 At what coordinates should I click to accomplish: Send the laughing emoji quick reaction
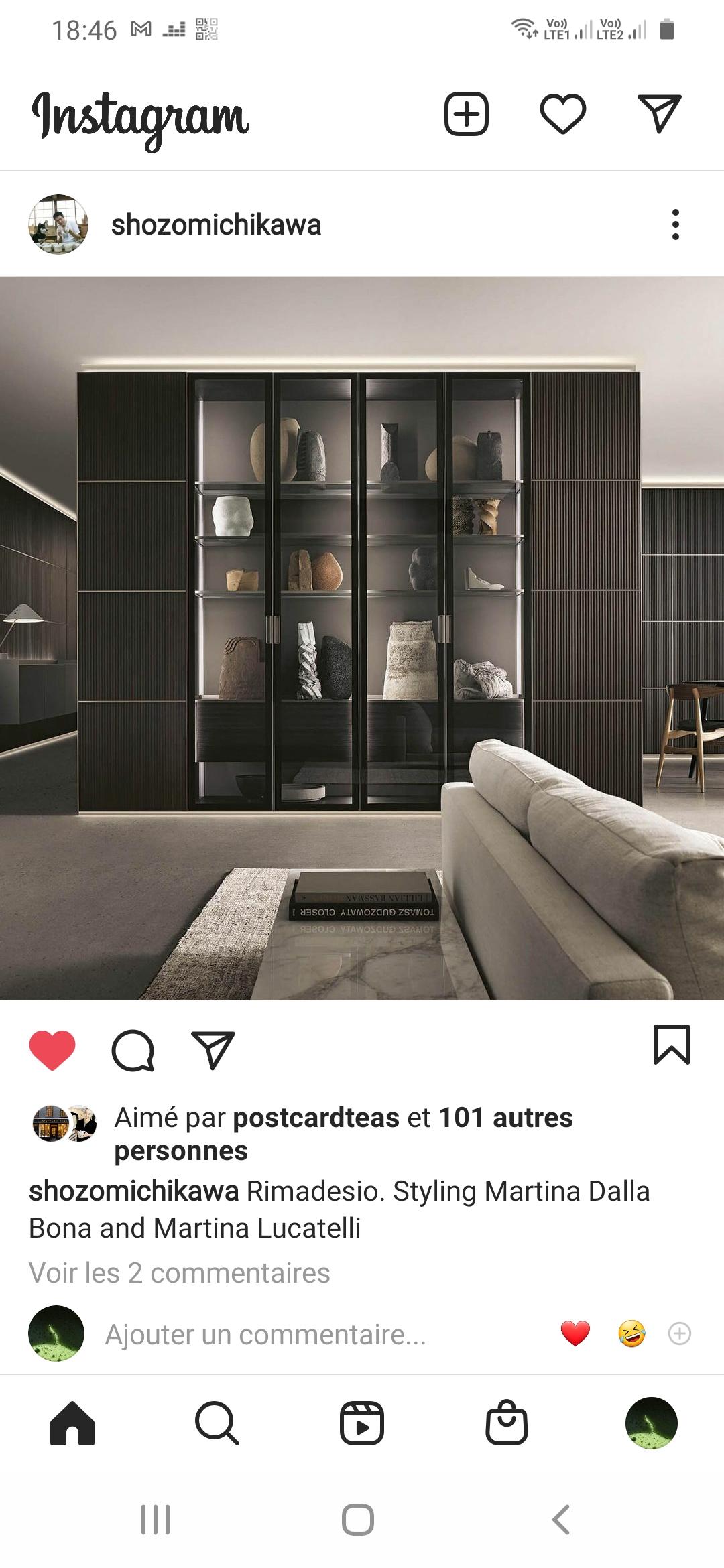coord(631,1333)
